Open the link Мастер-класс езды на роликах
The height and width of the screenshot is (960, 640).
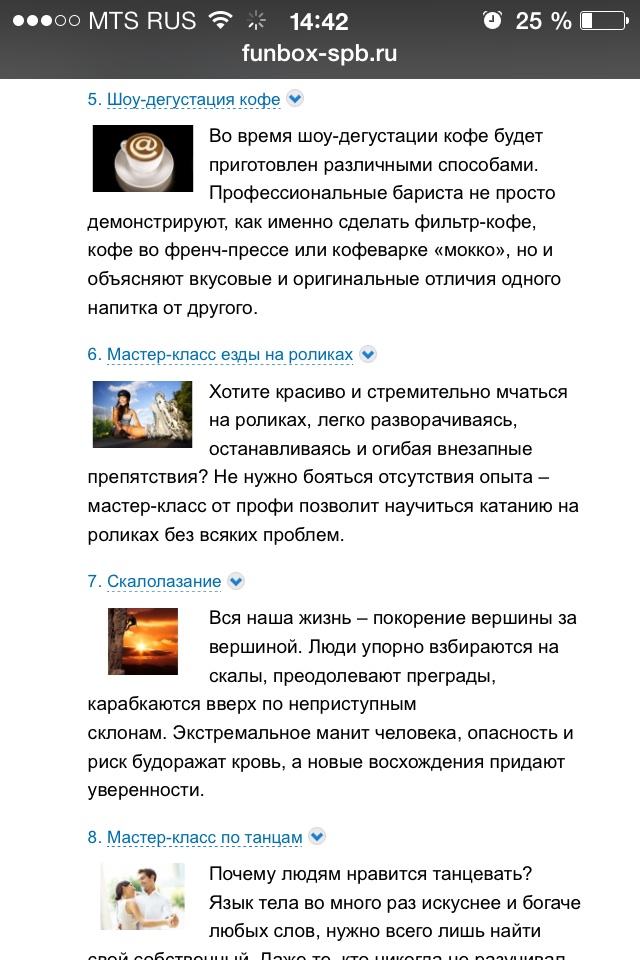(230, 355)
